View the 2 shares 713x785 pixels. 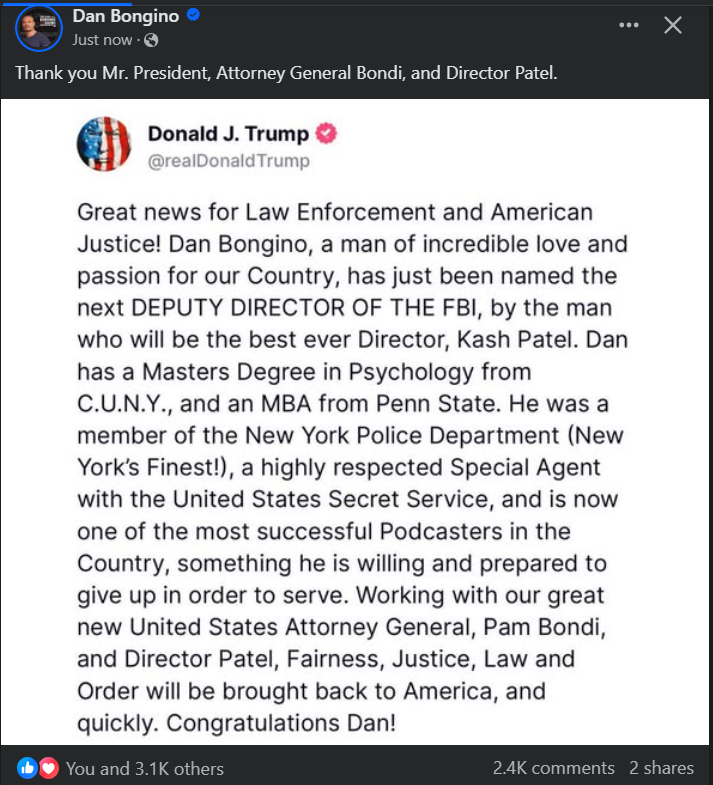tap(661, 768)
